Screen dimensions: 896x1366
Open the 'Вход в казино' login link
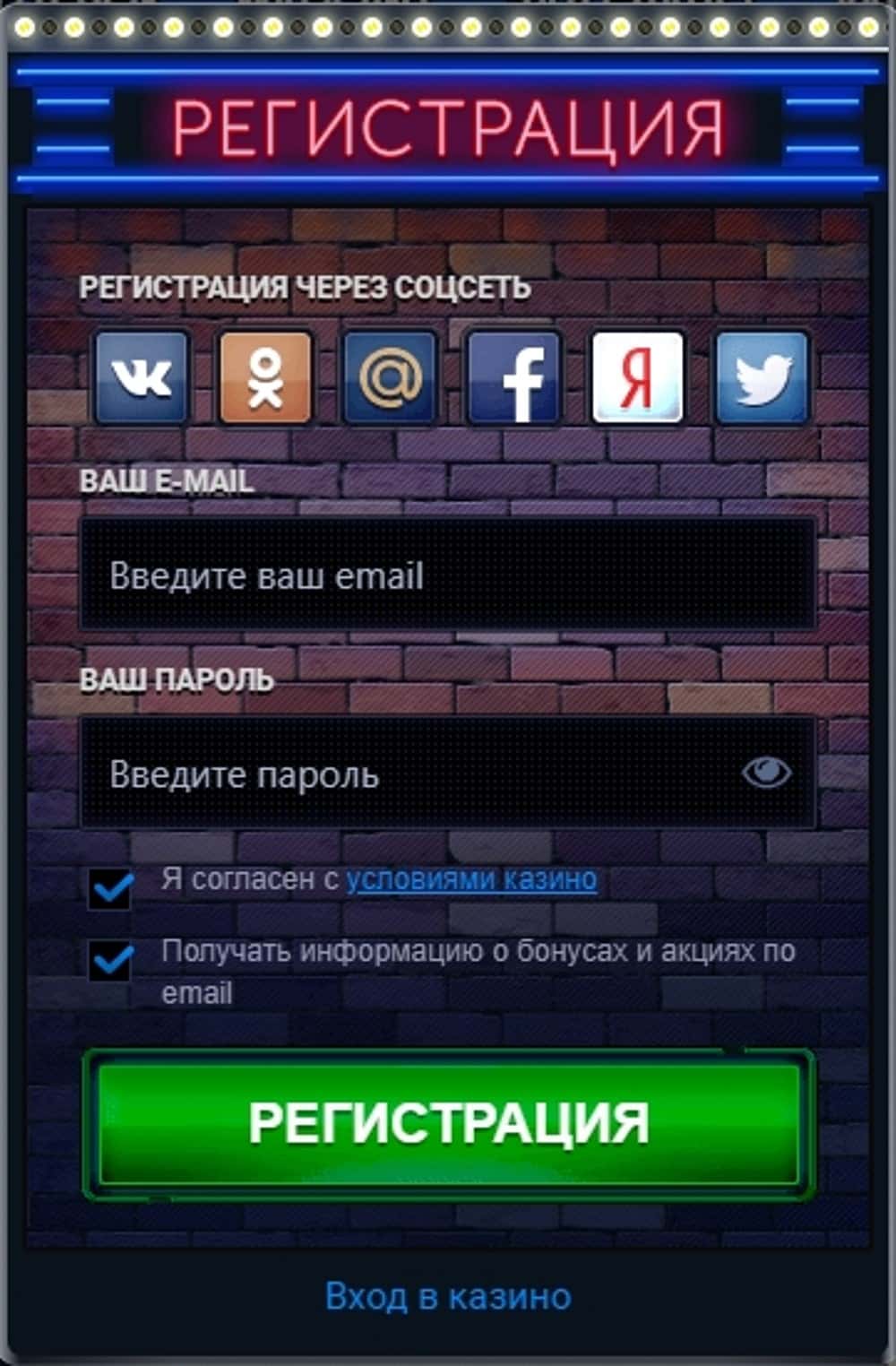(448, 1296)
